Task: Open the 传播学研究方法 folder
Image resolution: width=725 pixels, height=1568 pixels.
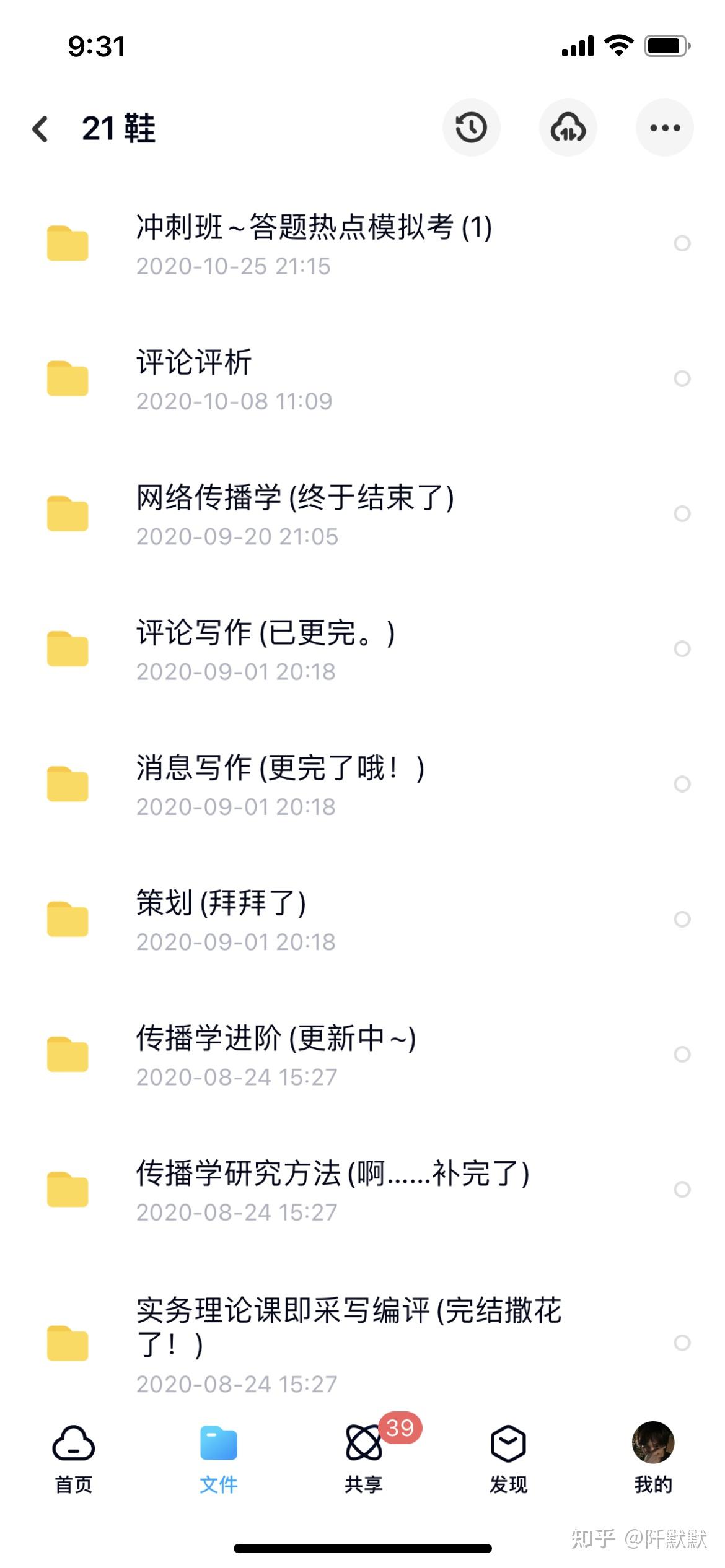Action: pyautogui.click(x=332, y=1189)
